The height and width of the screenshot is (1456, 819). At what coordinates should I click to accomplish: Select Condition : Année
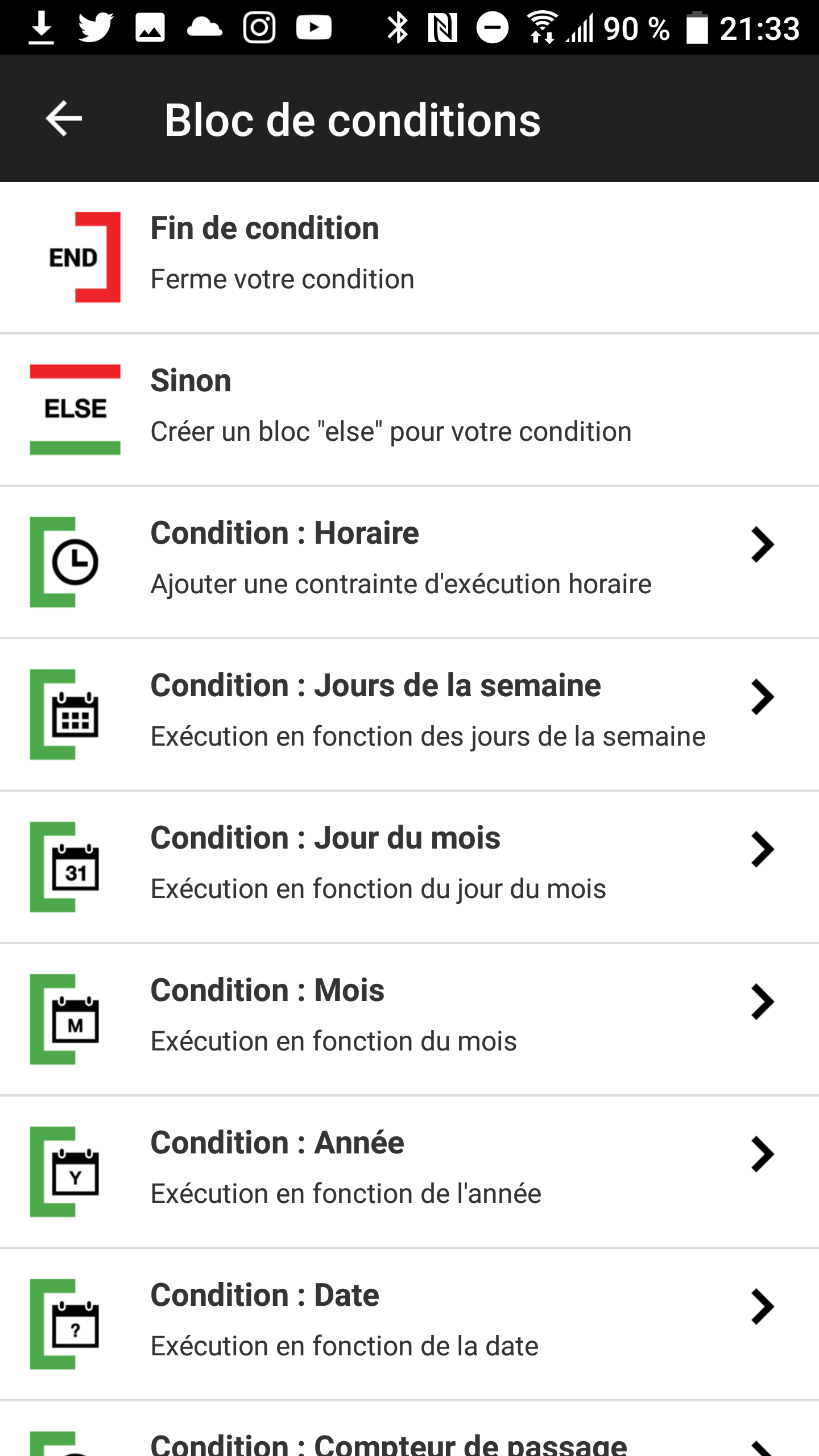pyautogui.click(x=409, y=1172)
